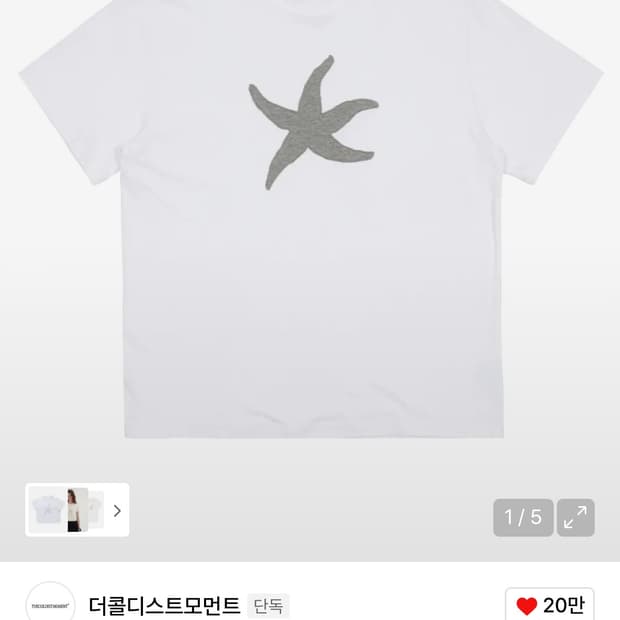Viewport: 620px width, 620px height.
Task: Expand the product image to fullscreen
Action: [576, 517]
